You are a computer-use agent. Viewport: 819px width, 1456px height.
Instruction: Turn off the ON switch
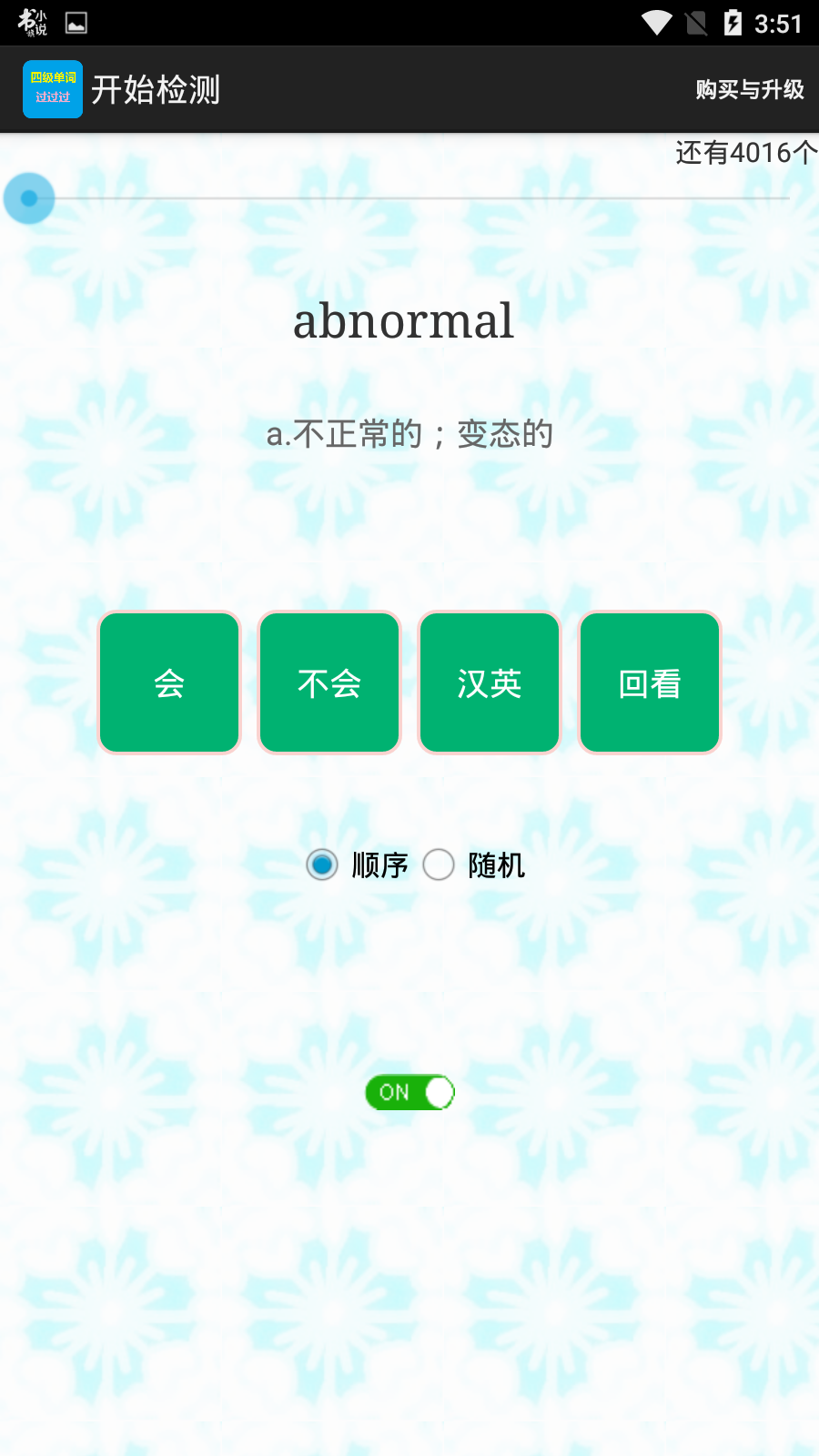tap(409, 1092)
